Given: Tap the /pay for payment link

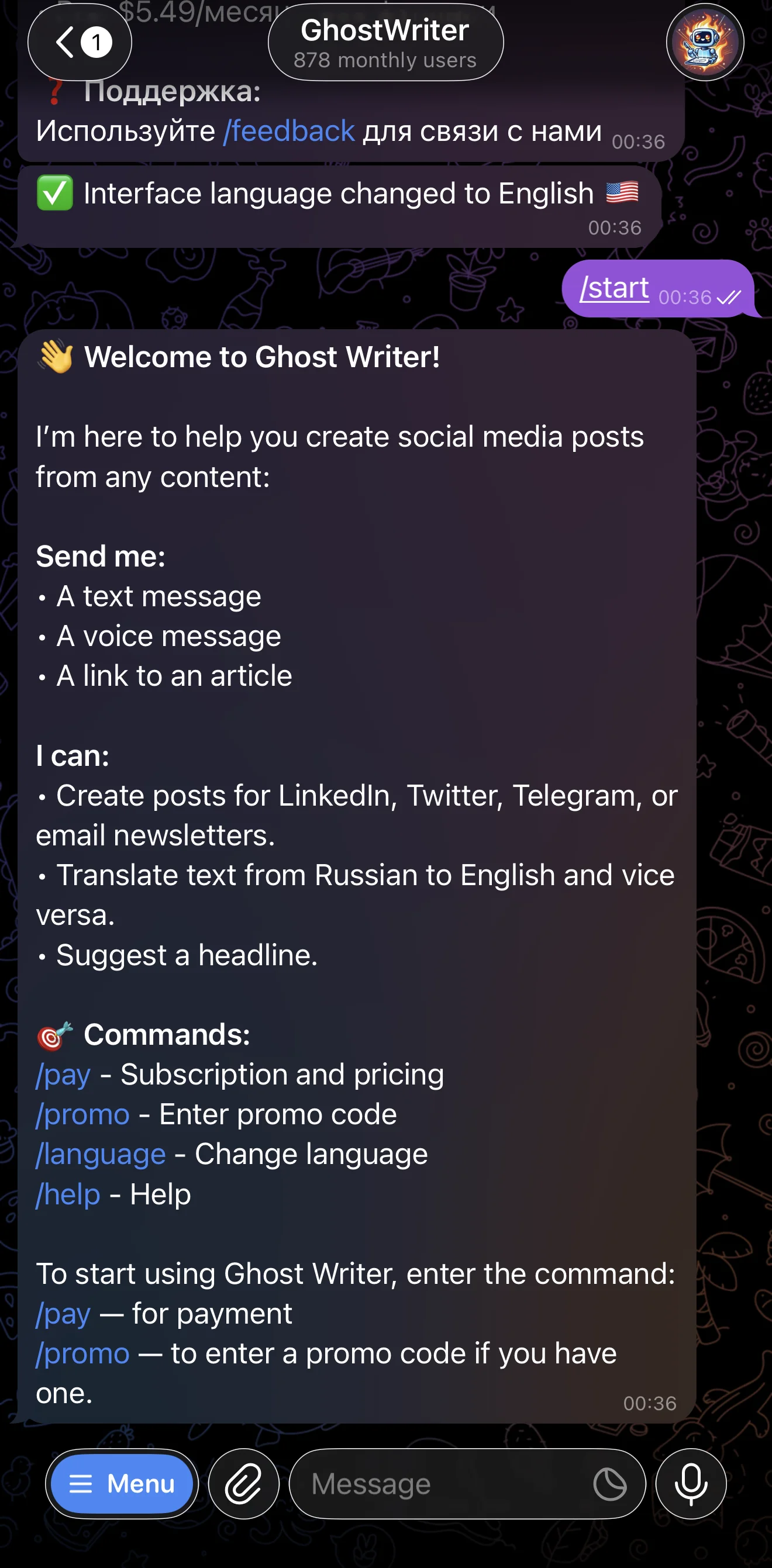Looking at the screenshot, I should pyautogui.click(x=63, y=1314).
